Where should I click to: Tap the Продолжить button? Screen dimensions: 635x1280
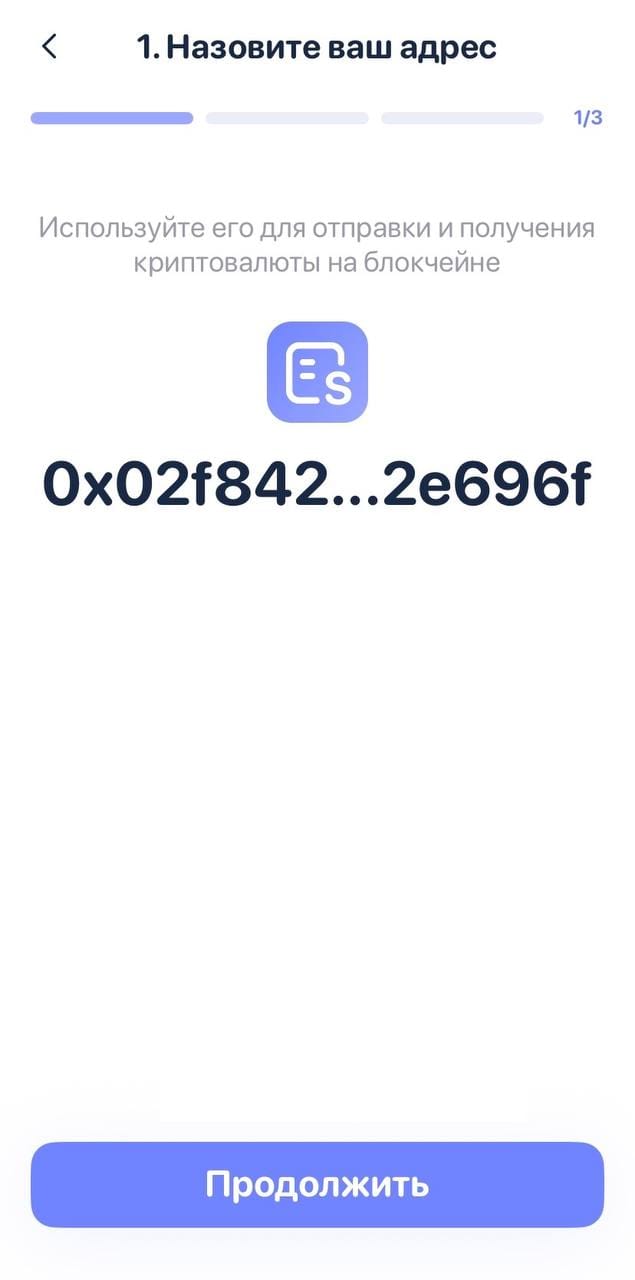(317, 1184)
